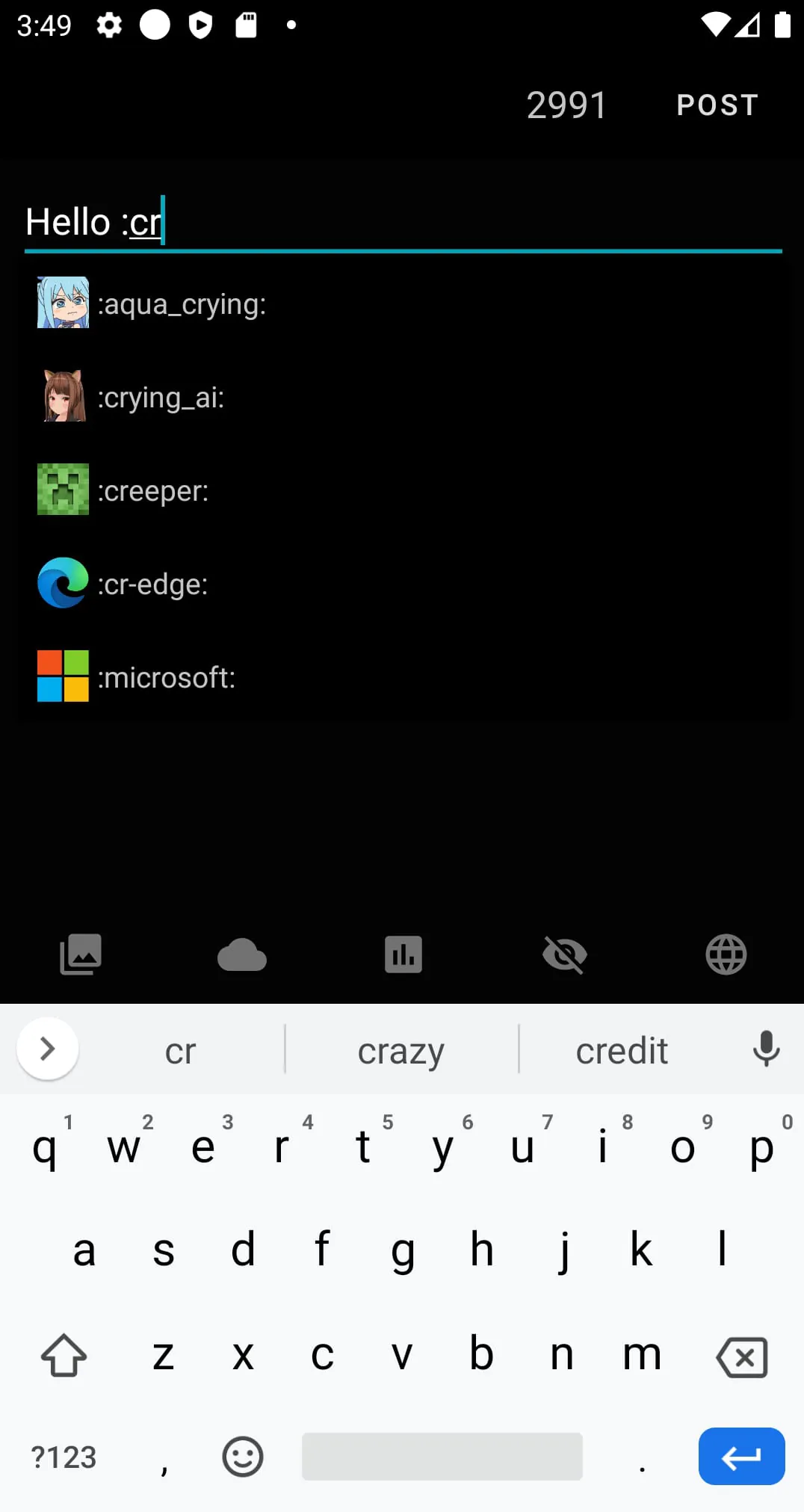This screenshot has width=804, height=1512.
Task: Expand the keyboard suggestion strip arrow
Action: [x=48, y=1049]
